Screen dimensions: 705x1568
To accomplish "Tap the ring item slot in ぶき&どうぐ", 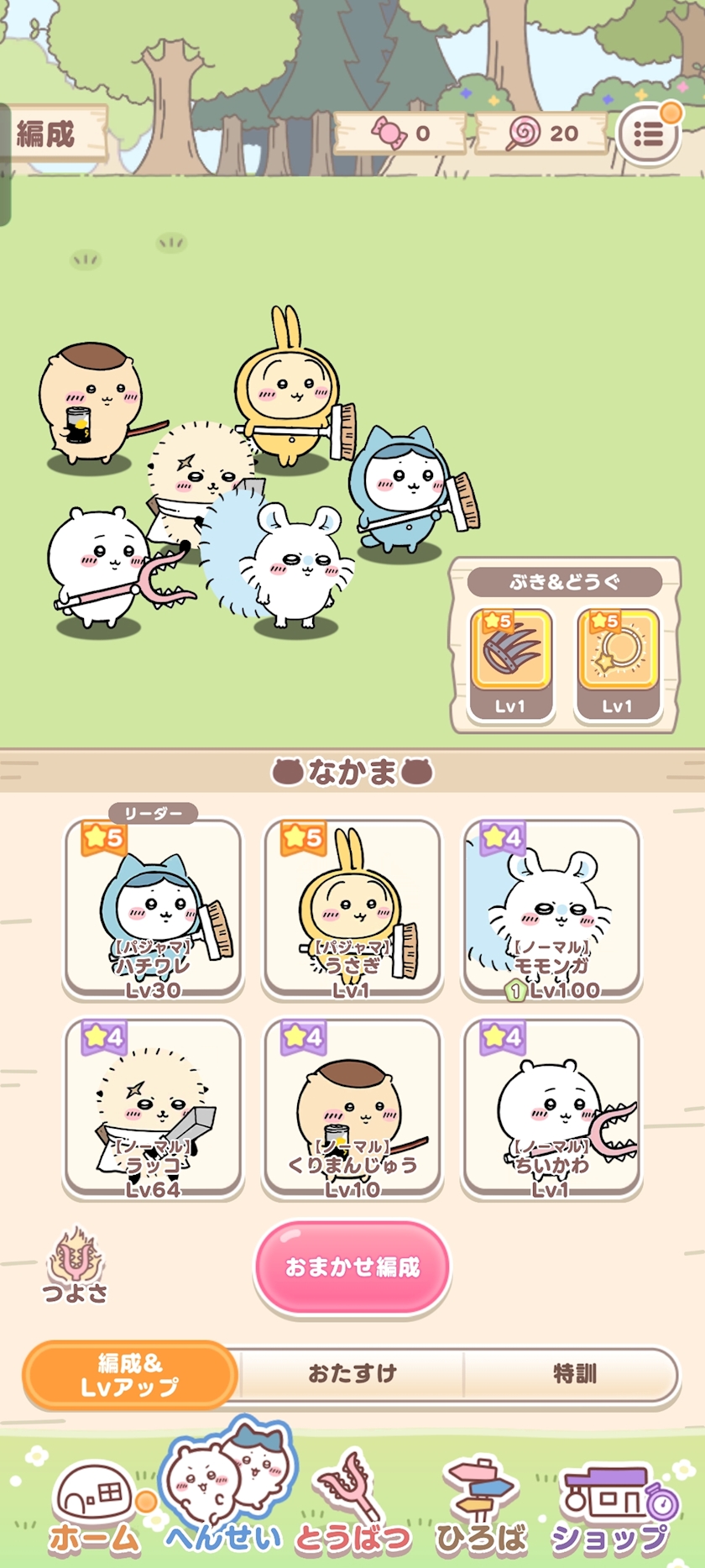I will [618, 663].
